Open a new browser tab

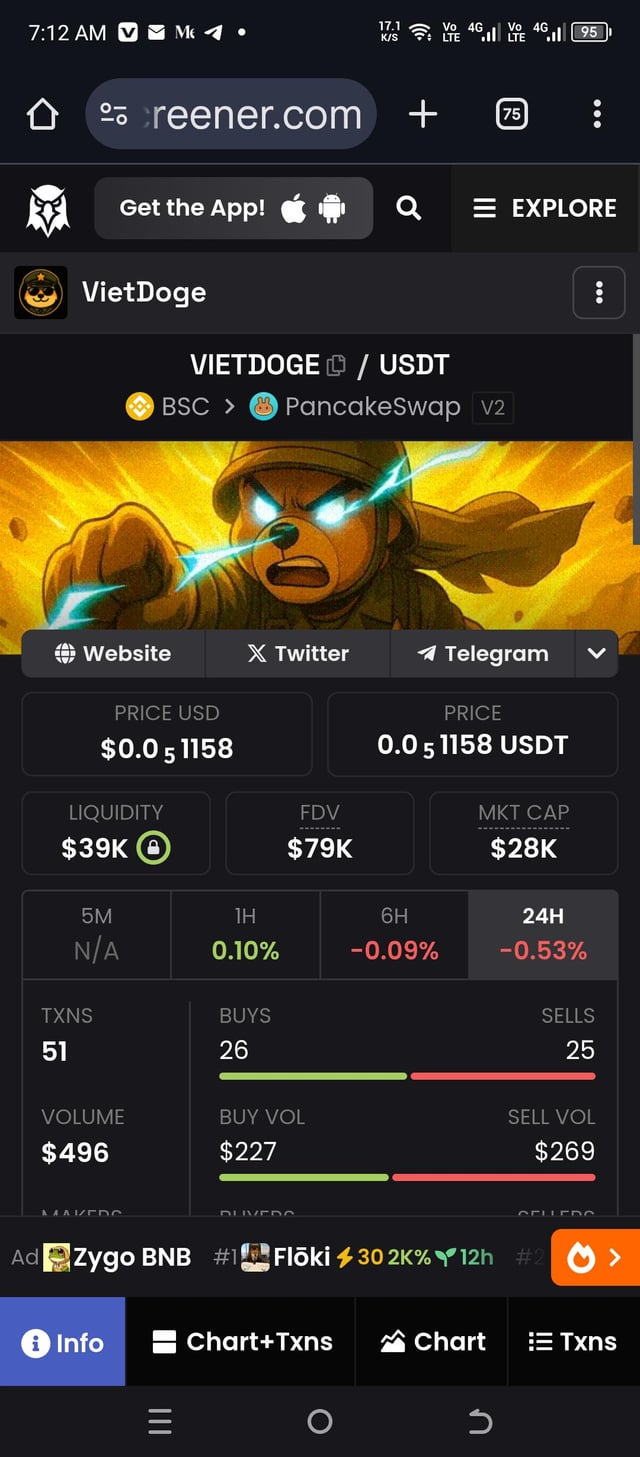[x=423, y=115]
